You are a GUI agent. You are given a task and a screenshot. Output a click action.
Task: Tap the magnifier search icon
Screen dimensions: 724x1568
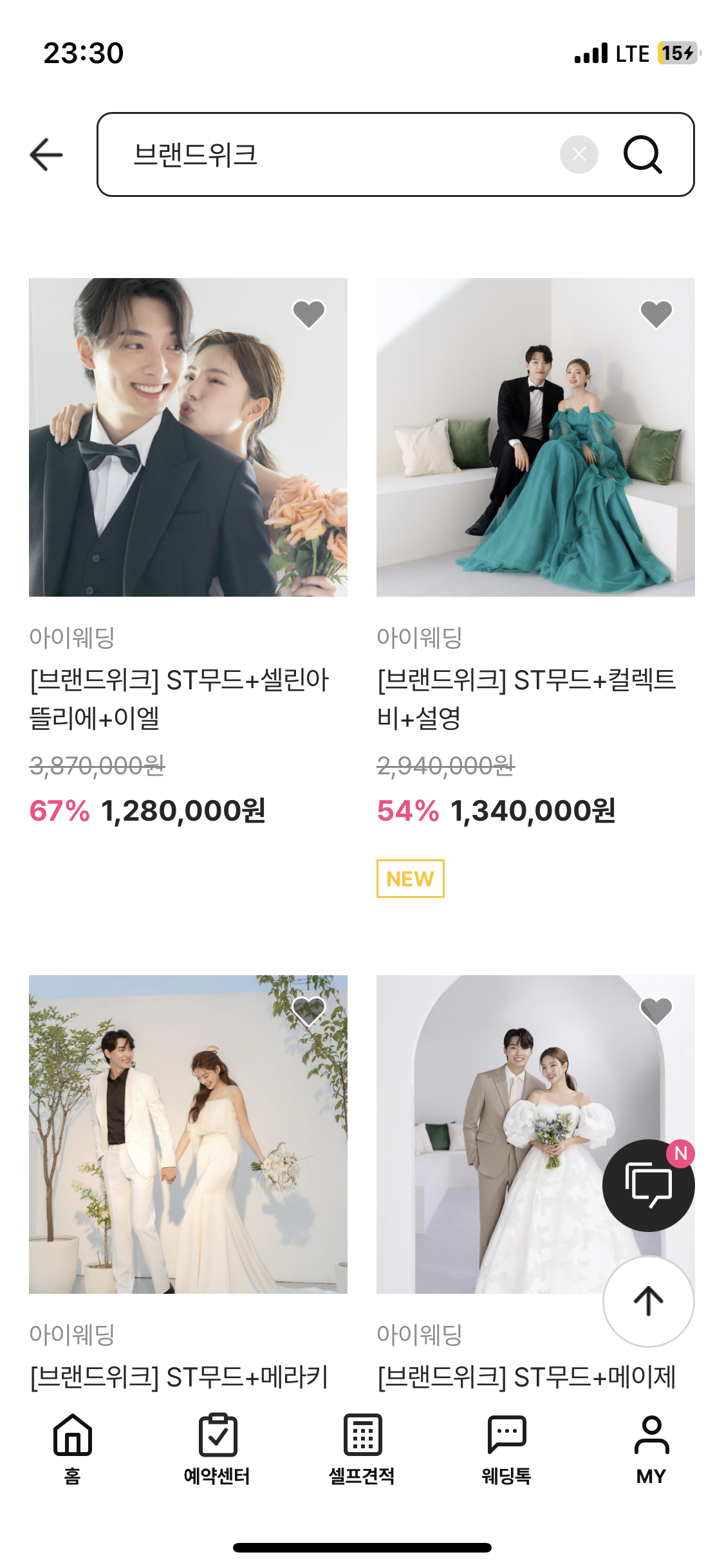click(x=642, y=155)
